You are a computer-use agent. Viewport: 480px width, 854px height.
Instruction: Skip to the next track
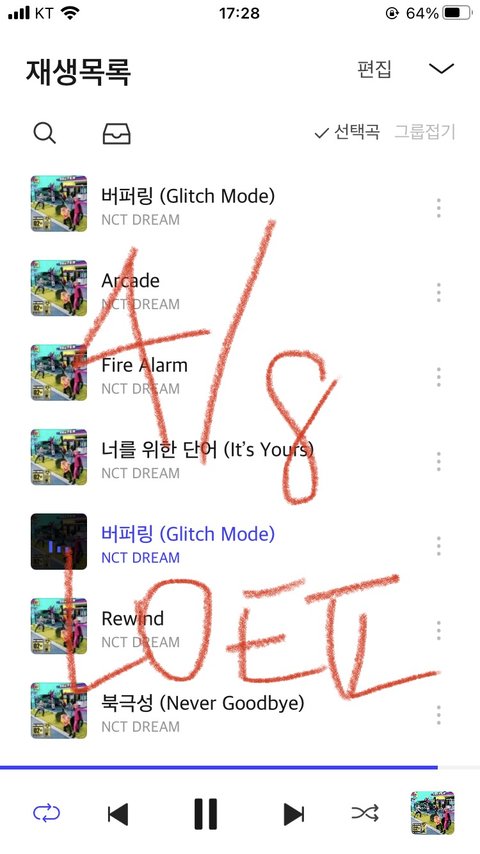(x=294, y=814)
